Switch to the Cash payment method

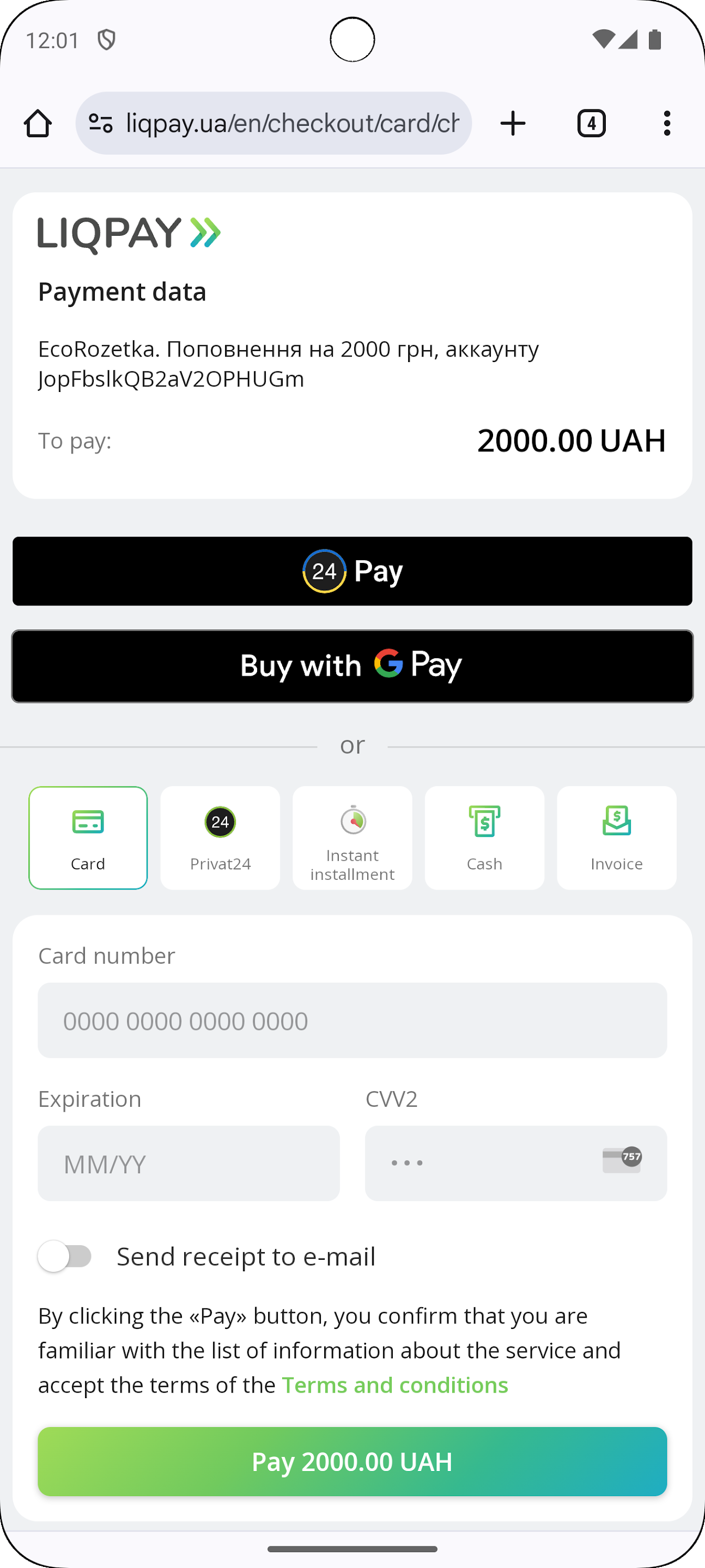point(484,837)
